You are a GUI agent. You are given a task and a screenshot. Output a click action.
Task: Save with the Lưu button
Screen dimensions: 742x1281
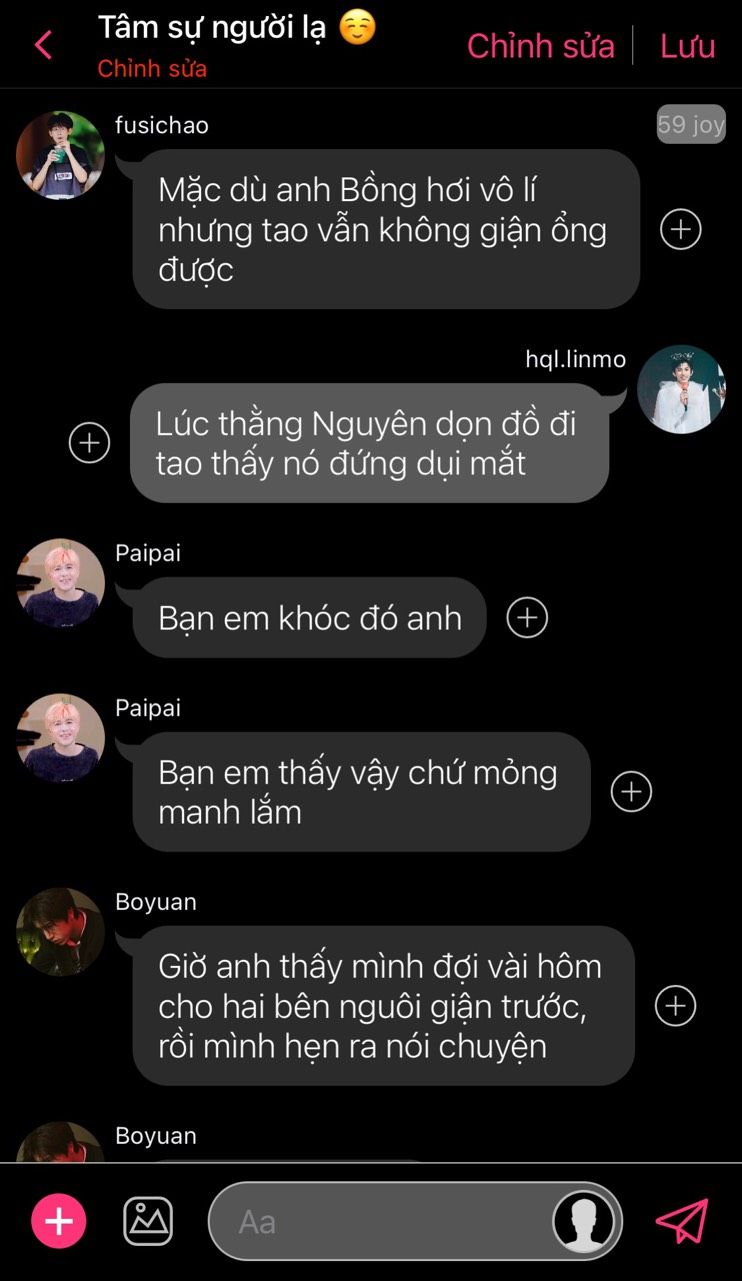(687, 46)
